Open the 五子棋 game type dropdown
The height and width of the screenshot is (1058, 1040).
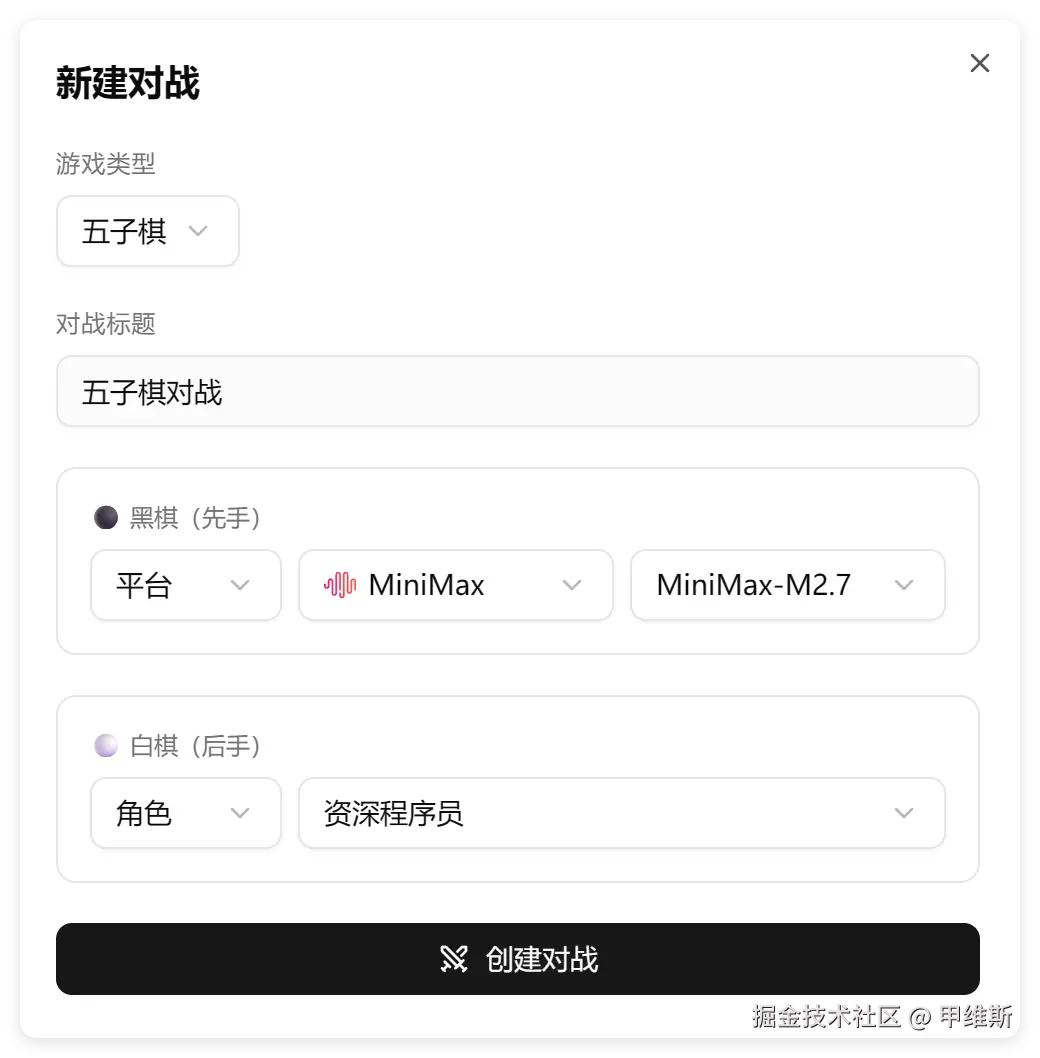[x=147, y=231]
